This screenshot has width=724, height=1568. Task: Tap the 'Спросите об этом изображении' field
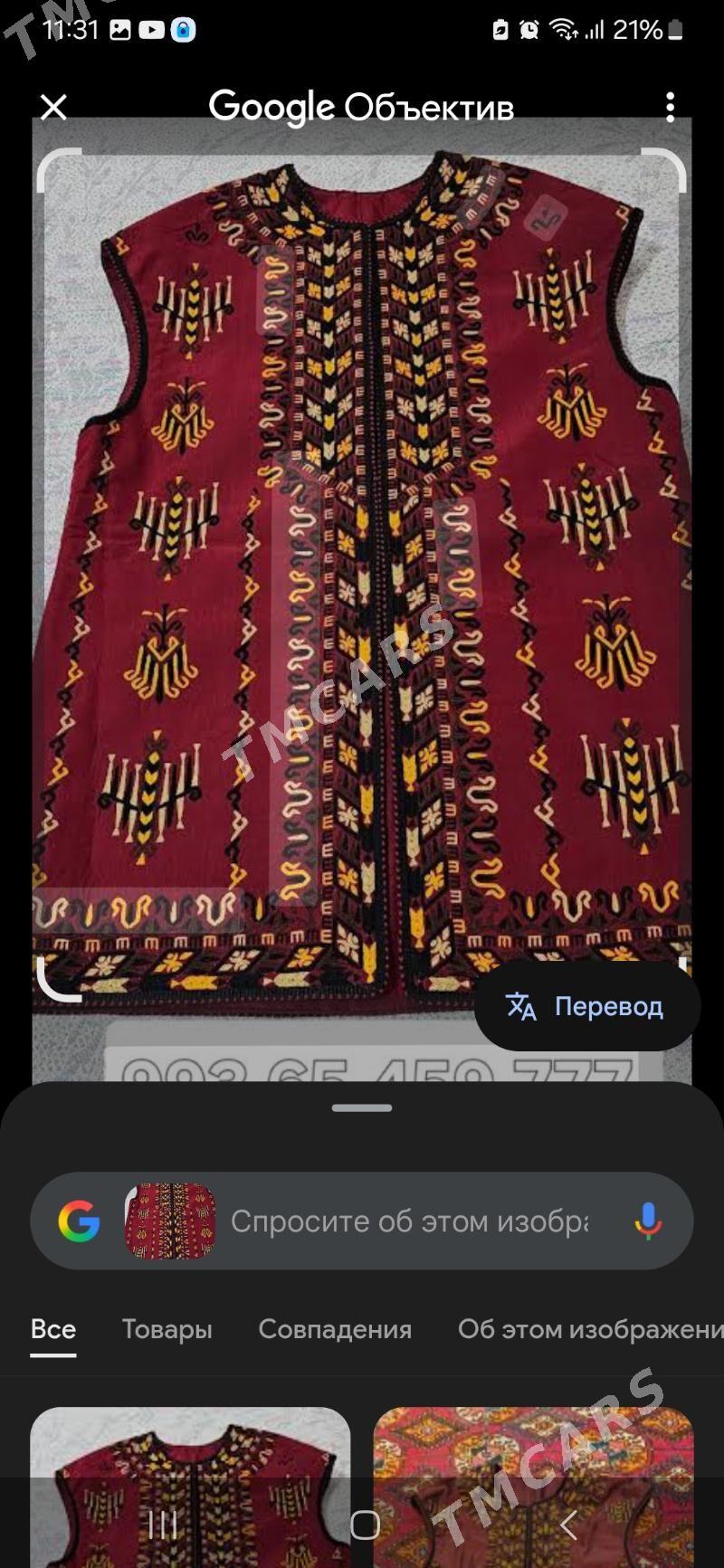pyautogui.click(x=409, y=1221)
